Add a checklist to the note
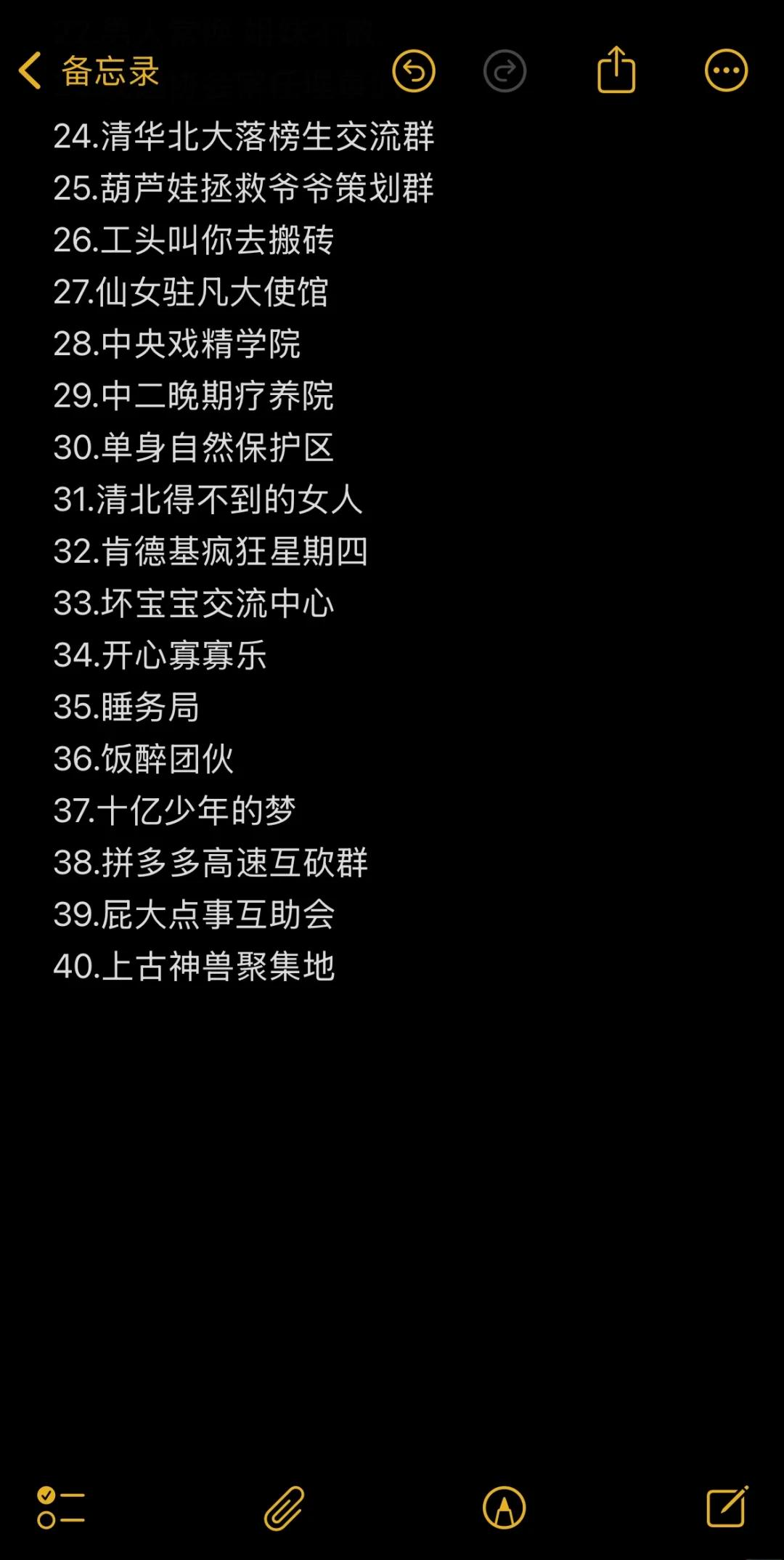 point(61,1508)
